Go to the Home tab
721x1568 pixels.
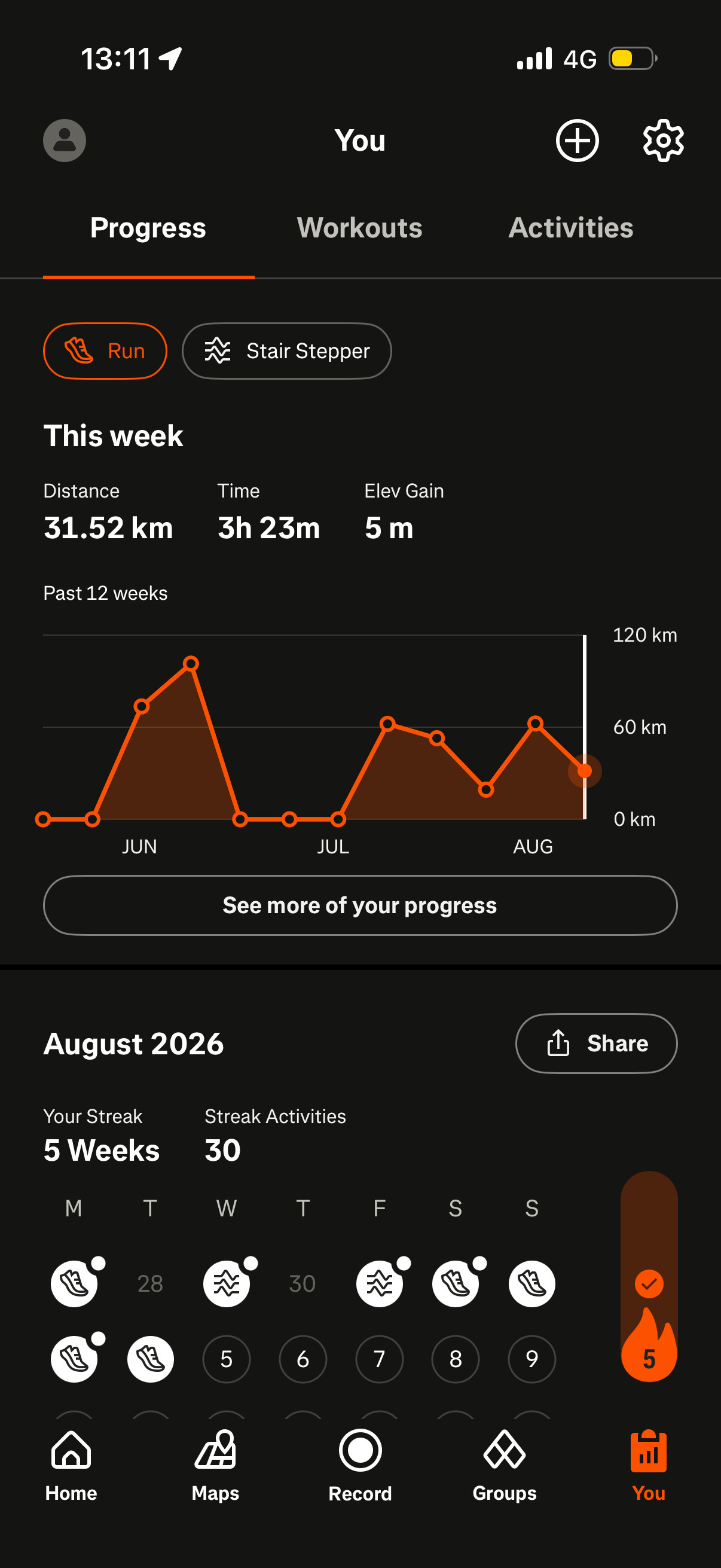pos(71,1466)
